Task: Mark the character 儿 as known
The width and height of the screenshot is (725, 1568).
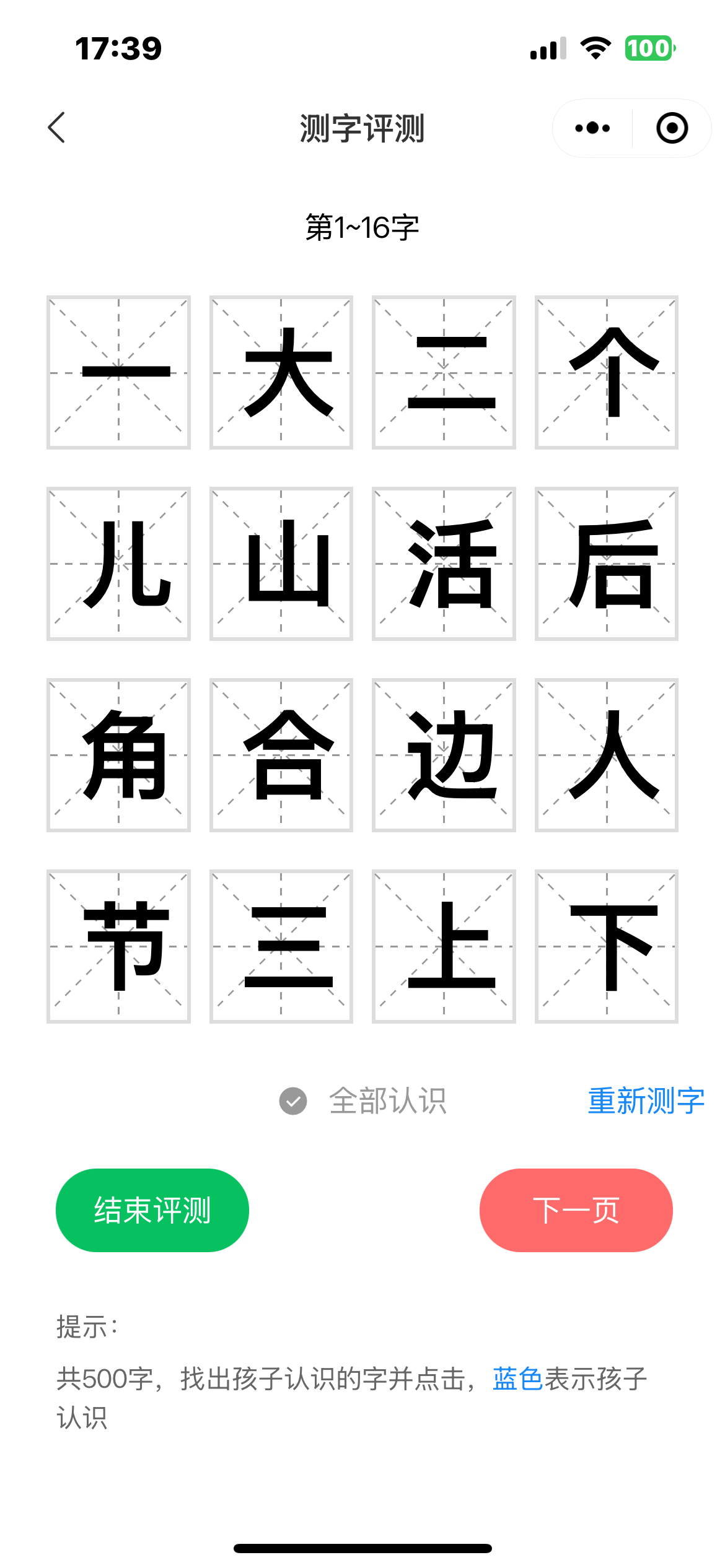Action: (118, 564)
